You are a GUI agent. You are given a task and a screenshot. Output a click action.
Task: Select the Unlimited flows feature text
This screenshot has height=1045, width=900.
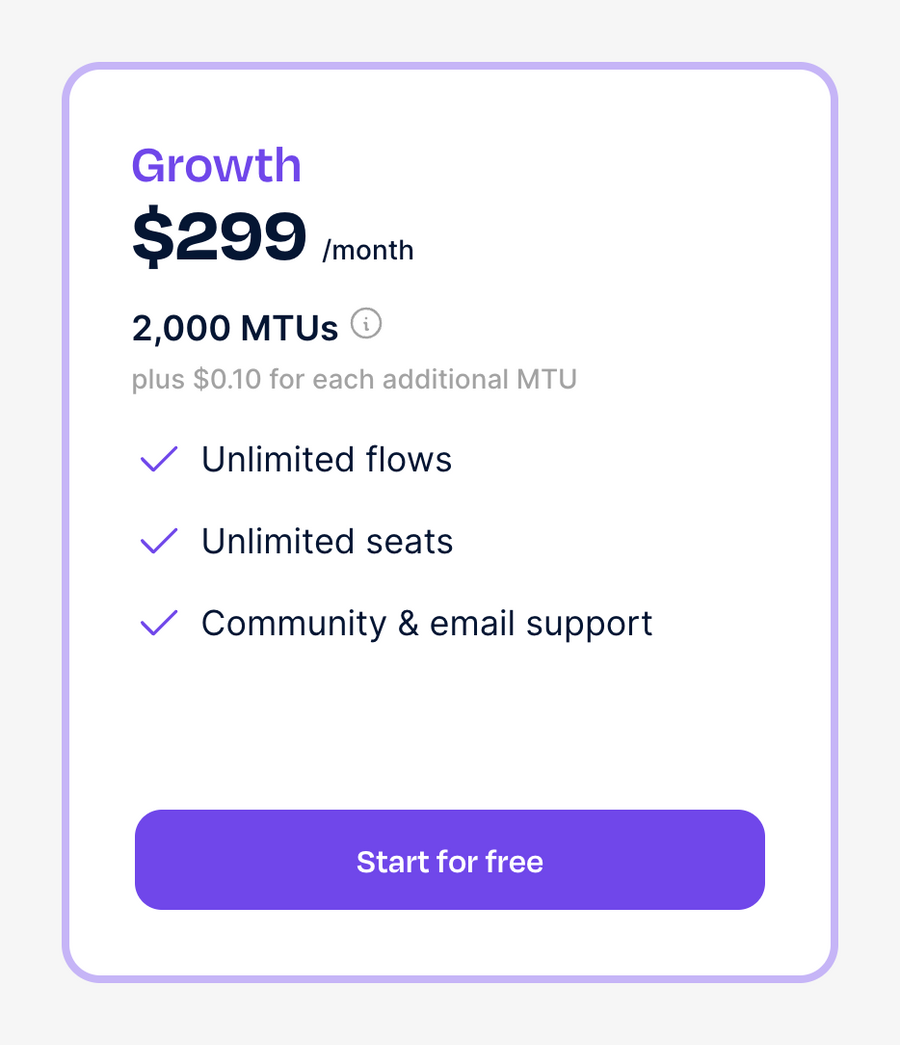click(326, 458)
